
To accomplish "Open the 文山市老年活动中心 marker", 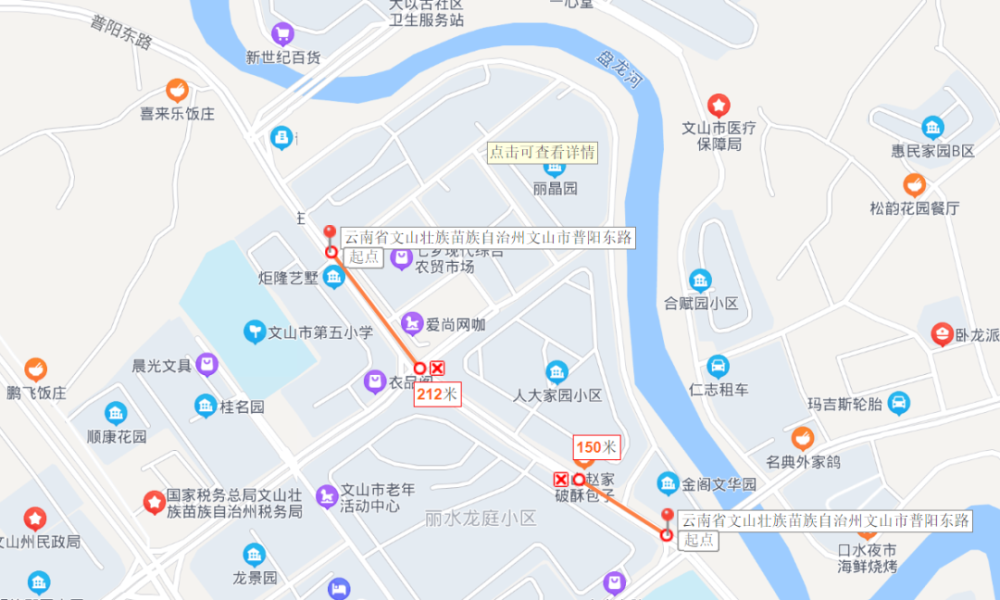I will 327,494.
